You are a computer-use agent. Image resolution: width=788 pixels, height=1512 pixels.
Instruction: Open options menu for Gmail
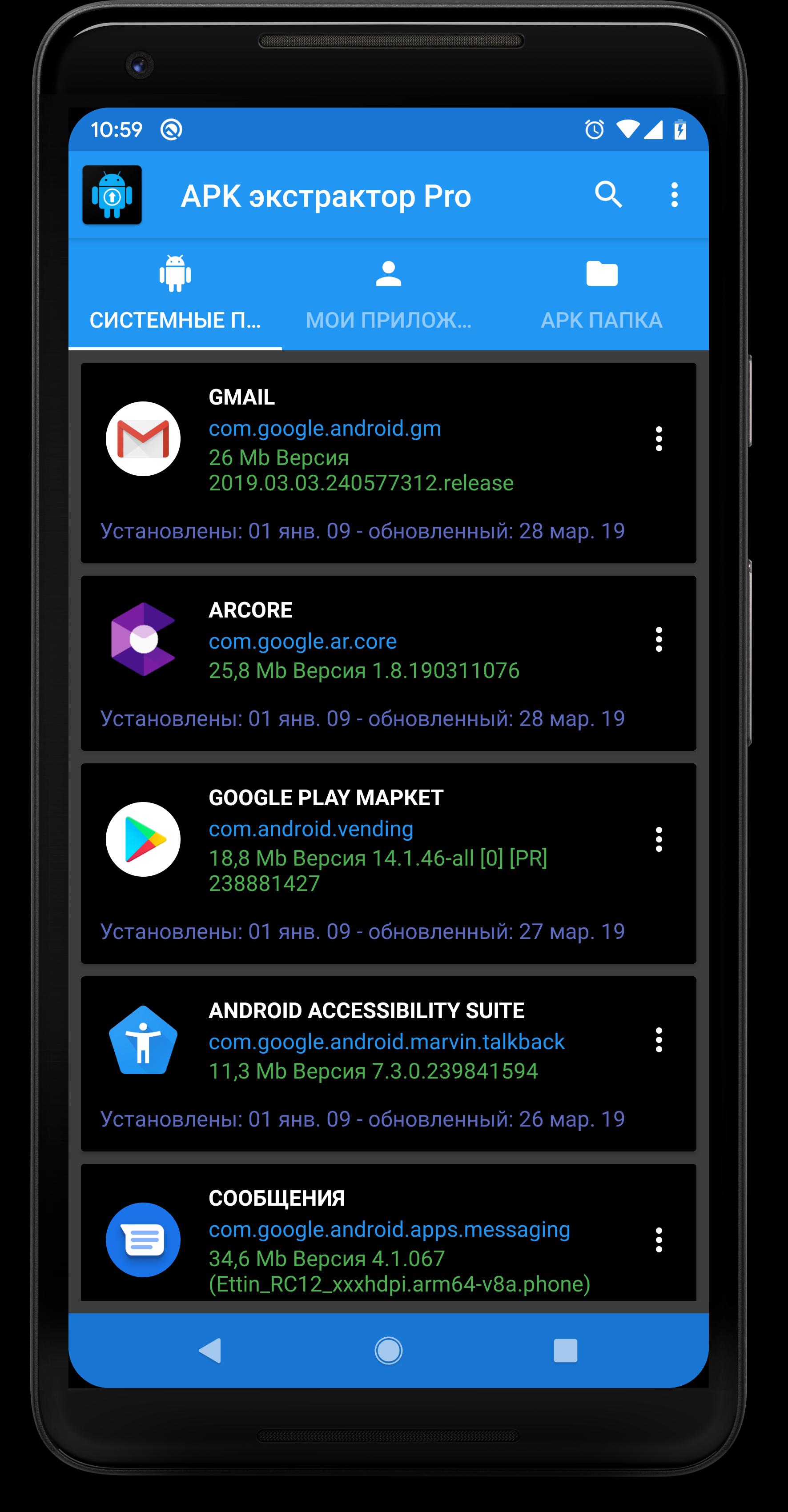(x=659, y=439)
